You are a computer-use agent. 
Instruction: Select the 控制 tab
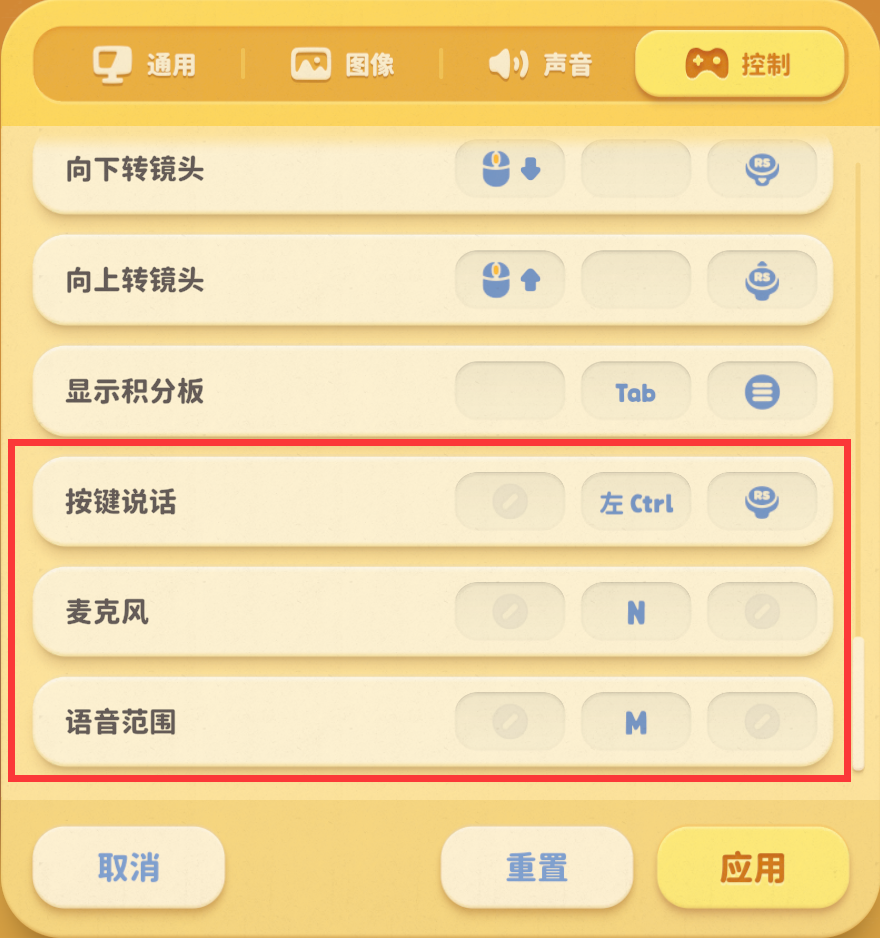coord(740,65)
